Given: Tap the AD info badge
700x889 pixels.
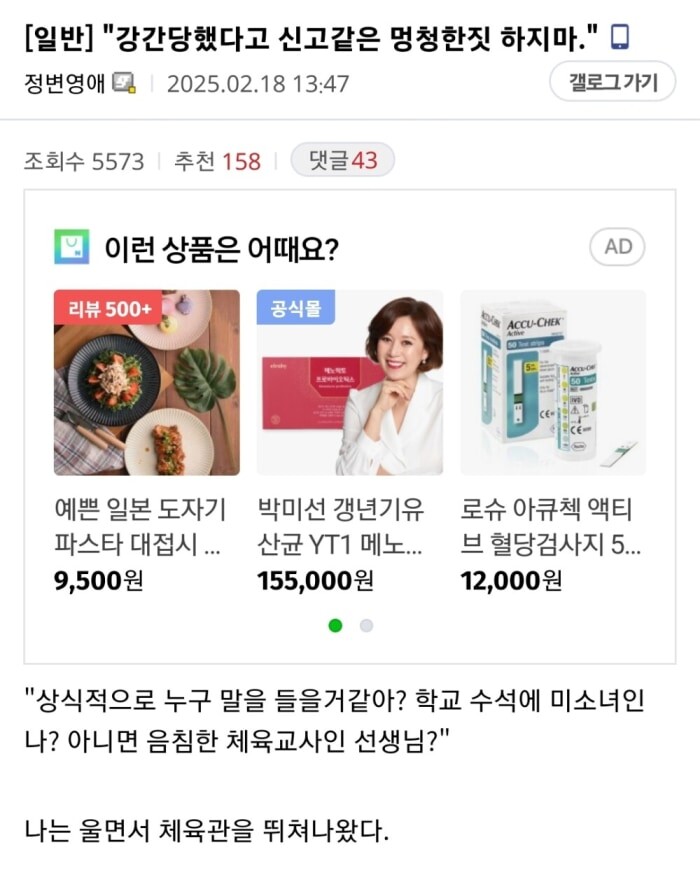Looking at the screenshot, I should pyautogui.click(x=617, y=246).
